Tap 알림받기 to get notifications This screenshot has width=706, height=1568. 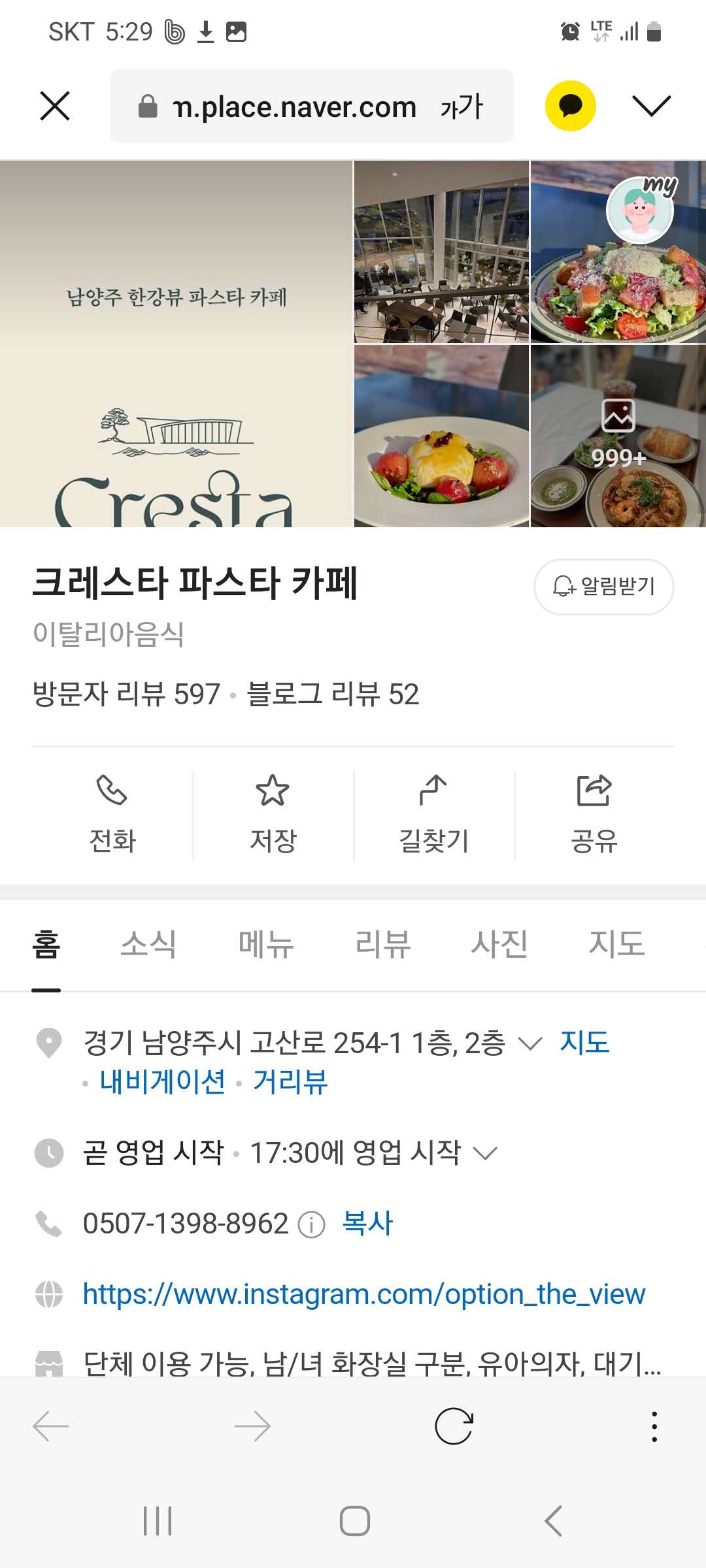point(603,587)
